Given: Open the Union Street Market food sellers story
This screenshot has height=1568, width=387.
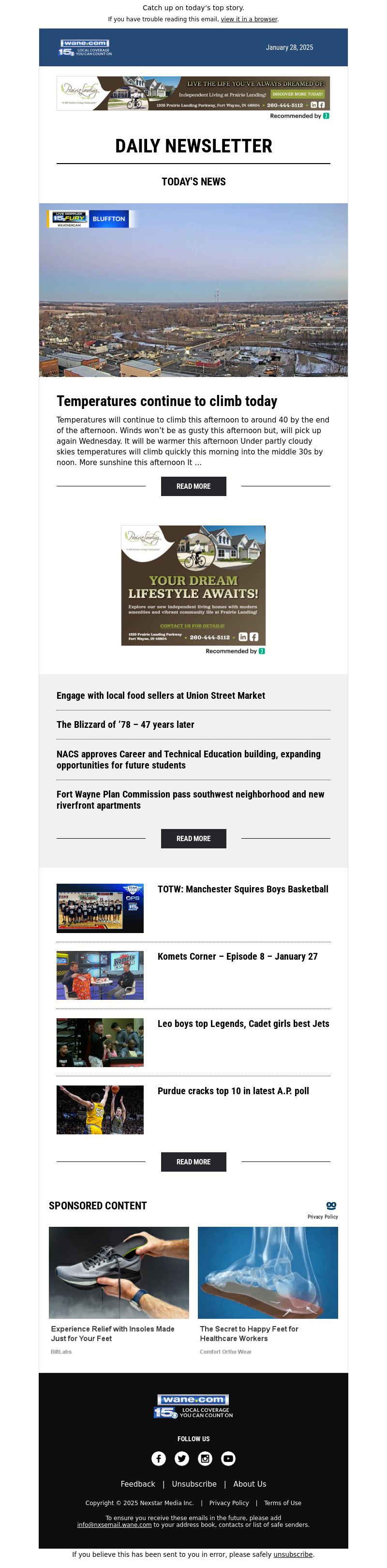Looking at the screenshot, I should pyautogui.click(x=161, y=696).
